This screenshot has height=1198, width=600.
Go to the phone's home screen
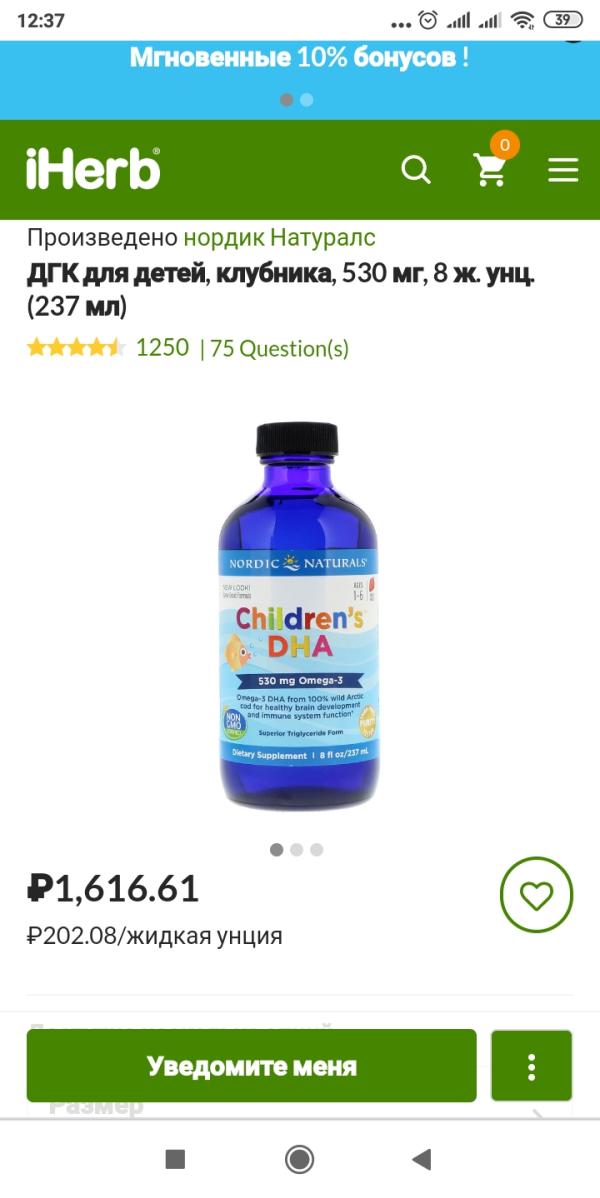[299, 1159]
